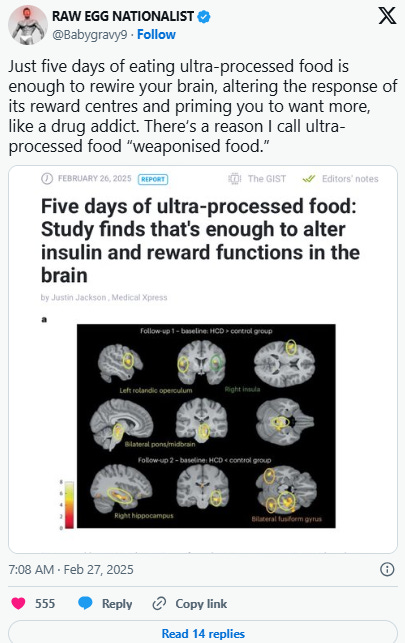Image resolution: width=405 pixels, height=643 pixels.
Task: Reply to this post
Action: (105, 604)
